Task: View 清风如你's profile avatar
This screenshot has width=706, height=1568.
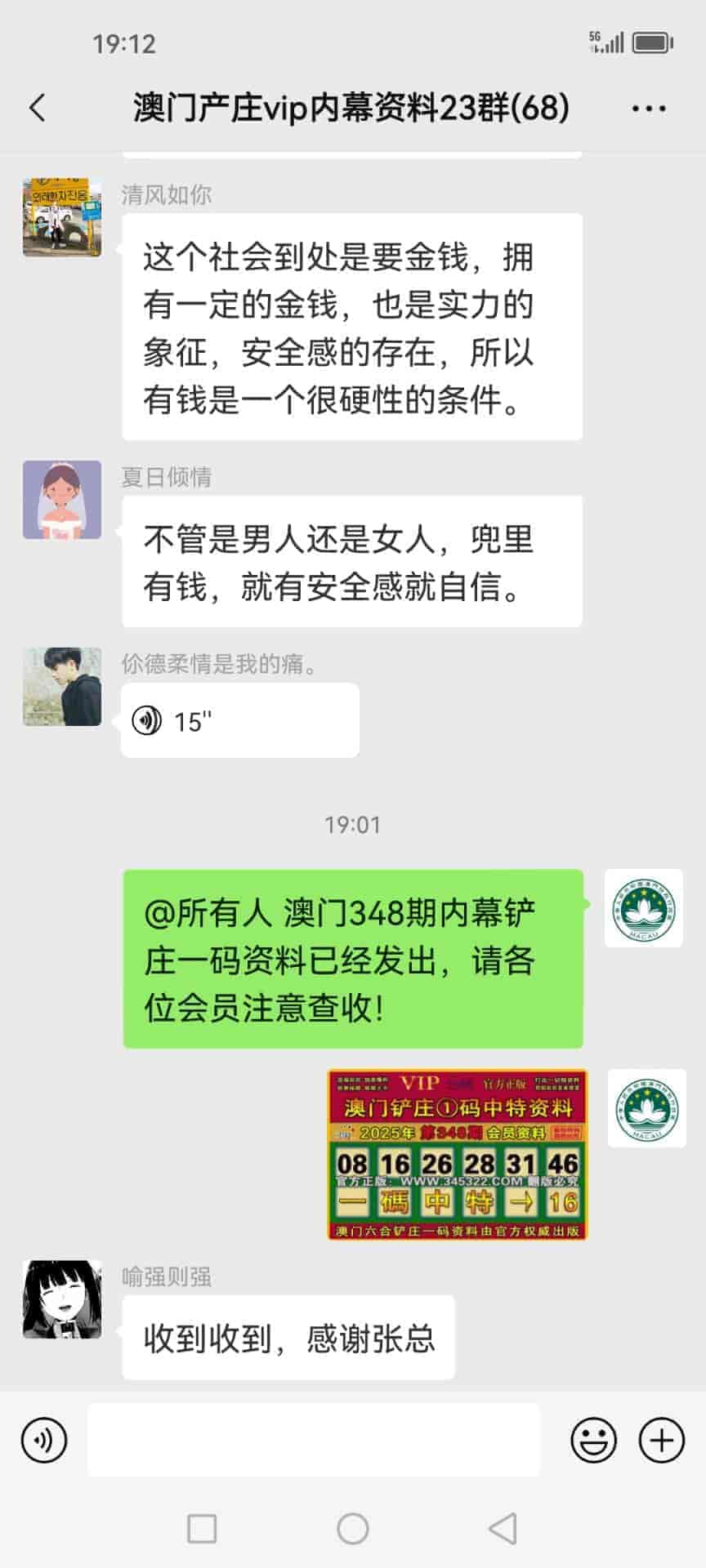Action: tap(62, 217)
